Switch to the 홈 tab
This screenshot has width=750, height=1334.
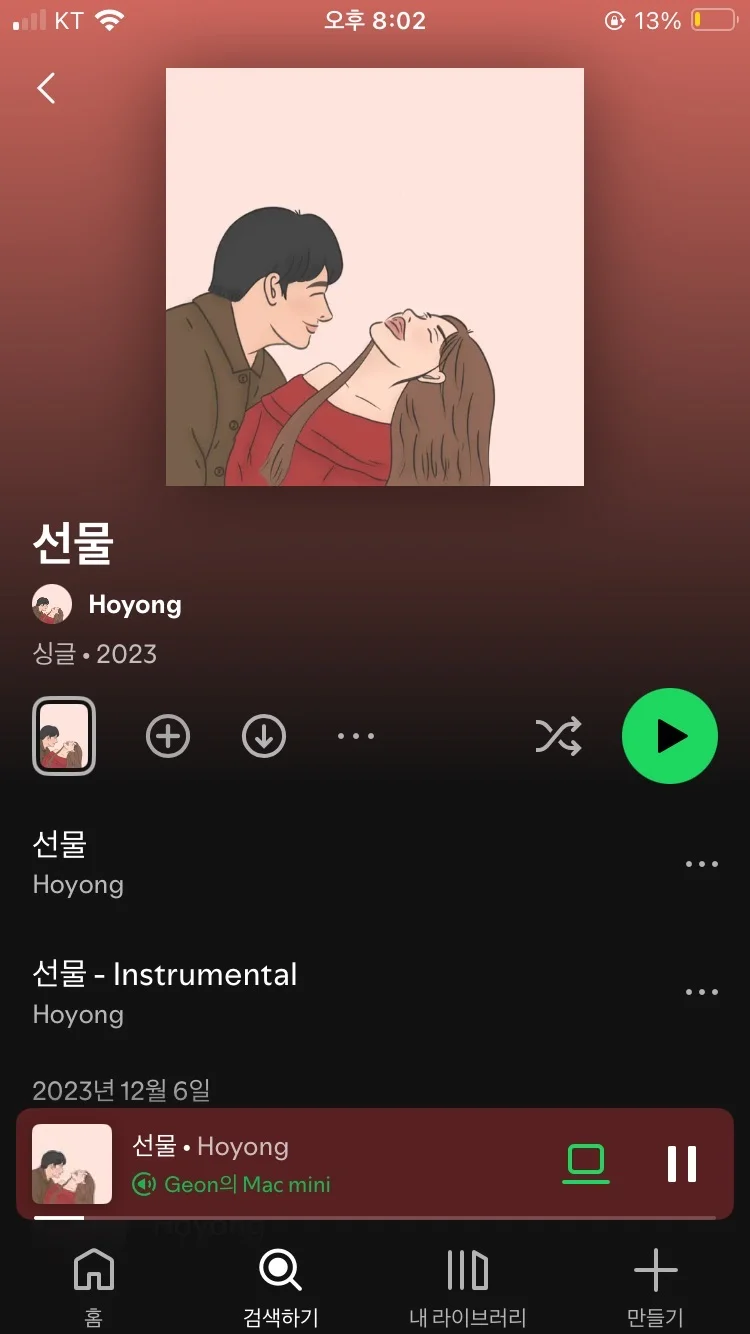click(93, 1283)
